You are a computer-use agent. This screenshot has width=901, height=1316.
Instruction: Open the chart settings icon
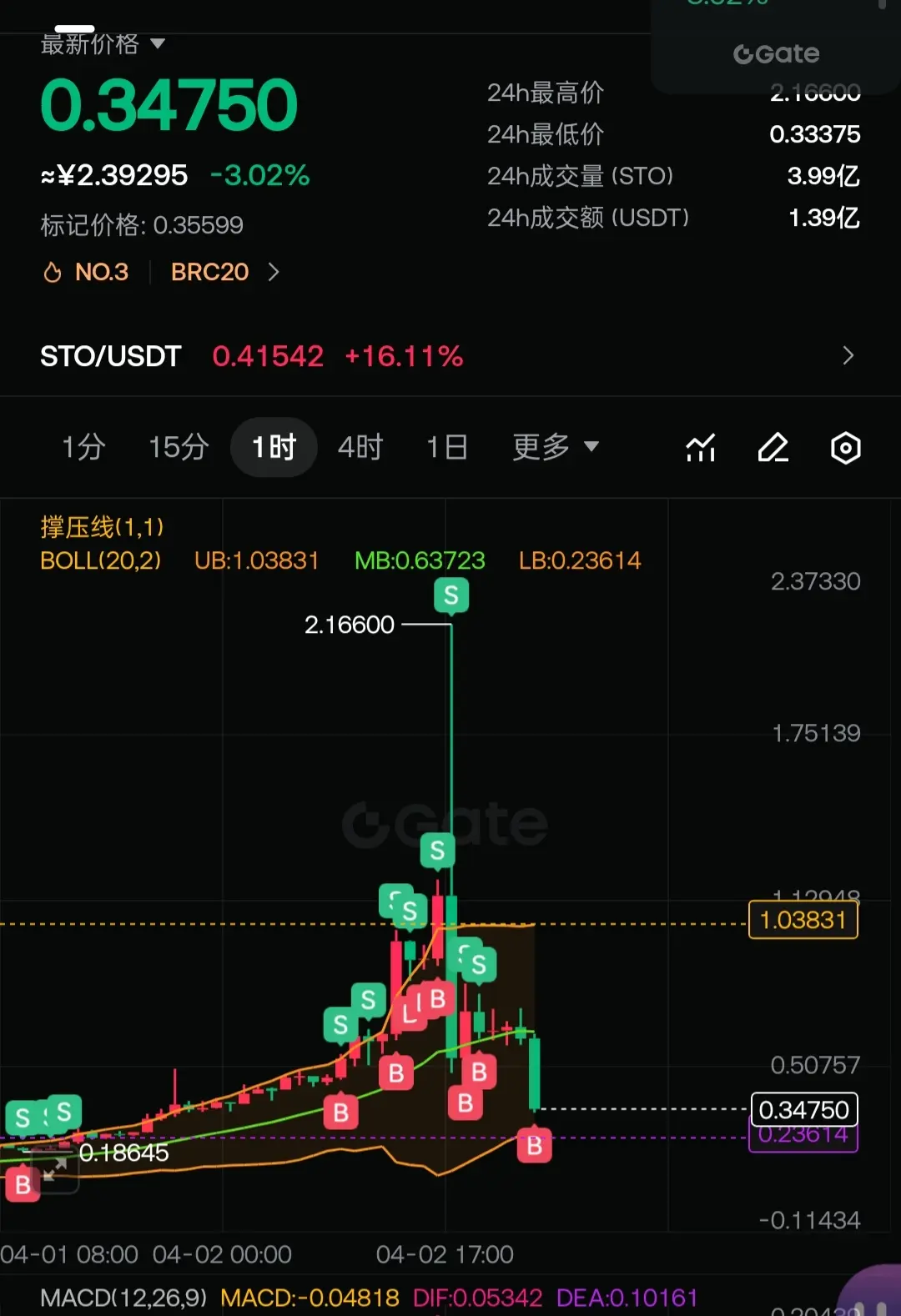pyautogui.click(x=845, y=448)
